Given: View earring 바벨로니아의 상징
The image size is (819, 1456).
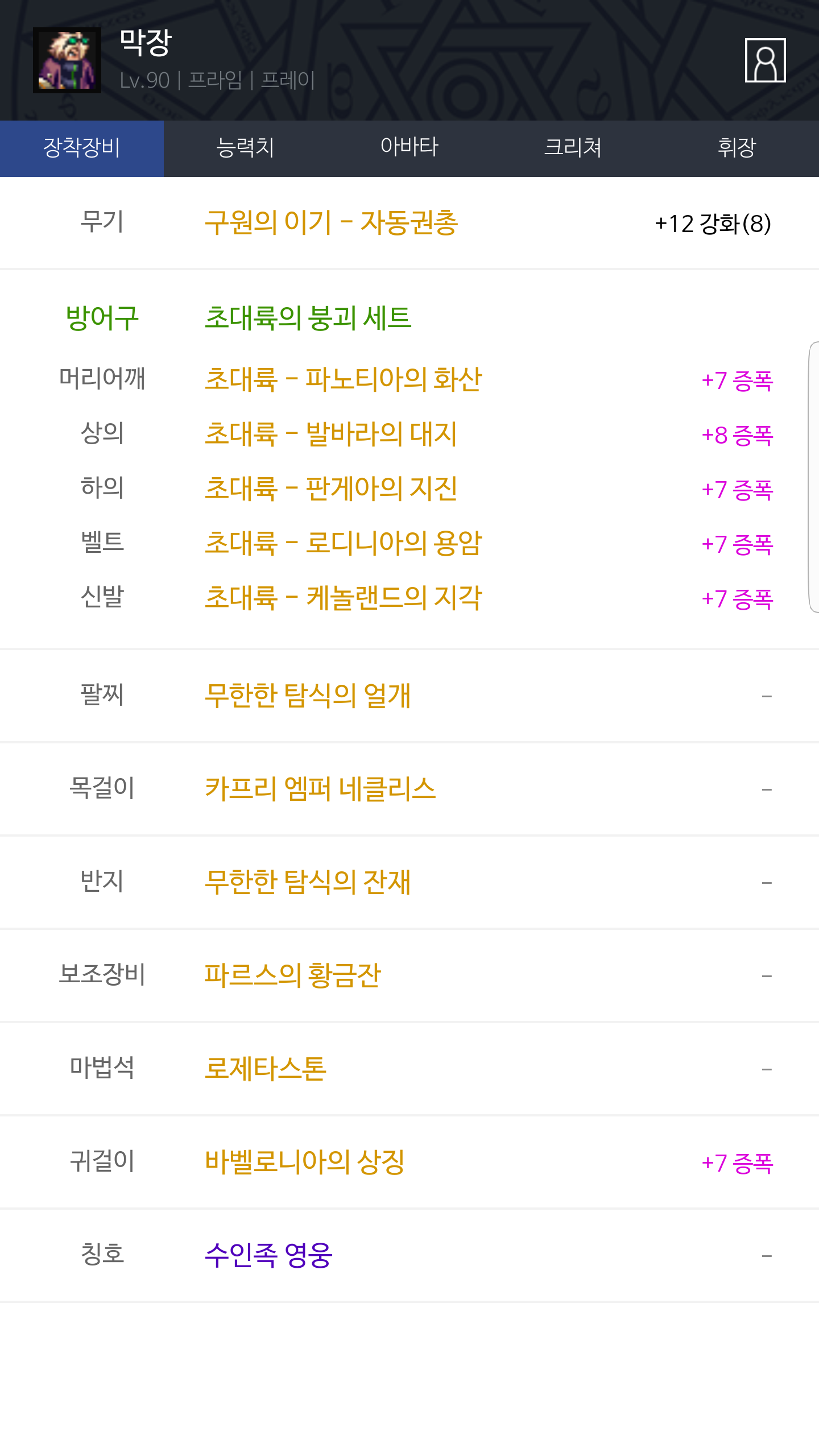Looking at the screenshot, I should (x=304, y=1162).
